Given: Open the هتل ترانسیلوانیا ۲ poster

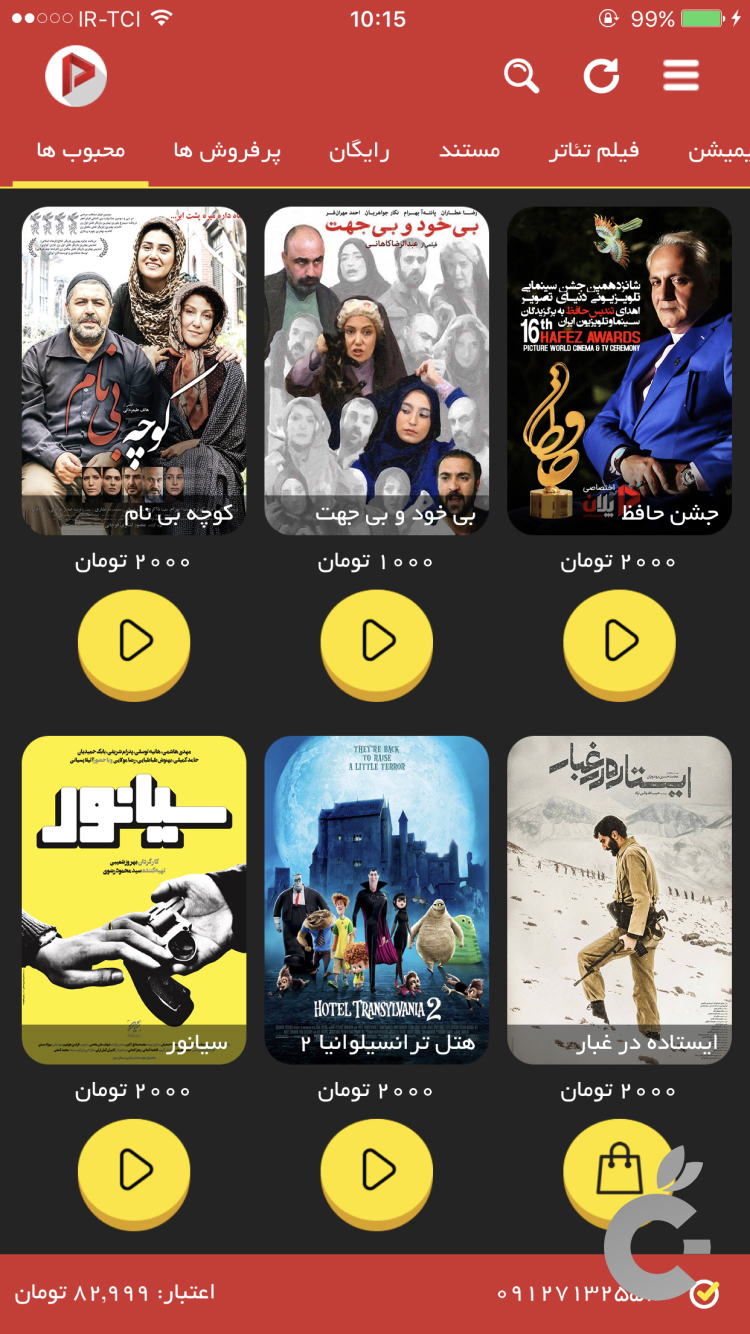Looking at the screenshot, I should pyautogui.click(x=377, y=900).
